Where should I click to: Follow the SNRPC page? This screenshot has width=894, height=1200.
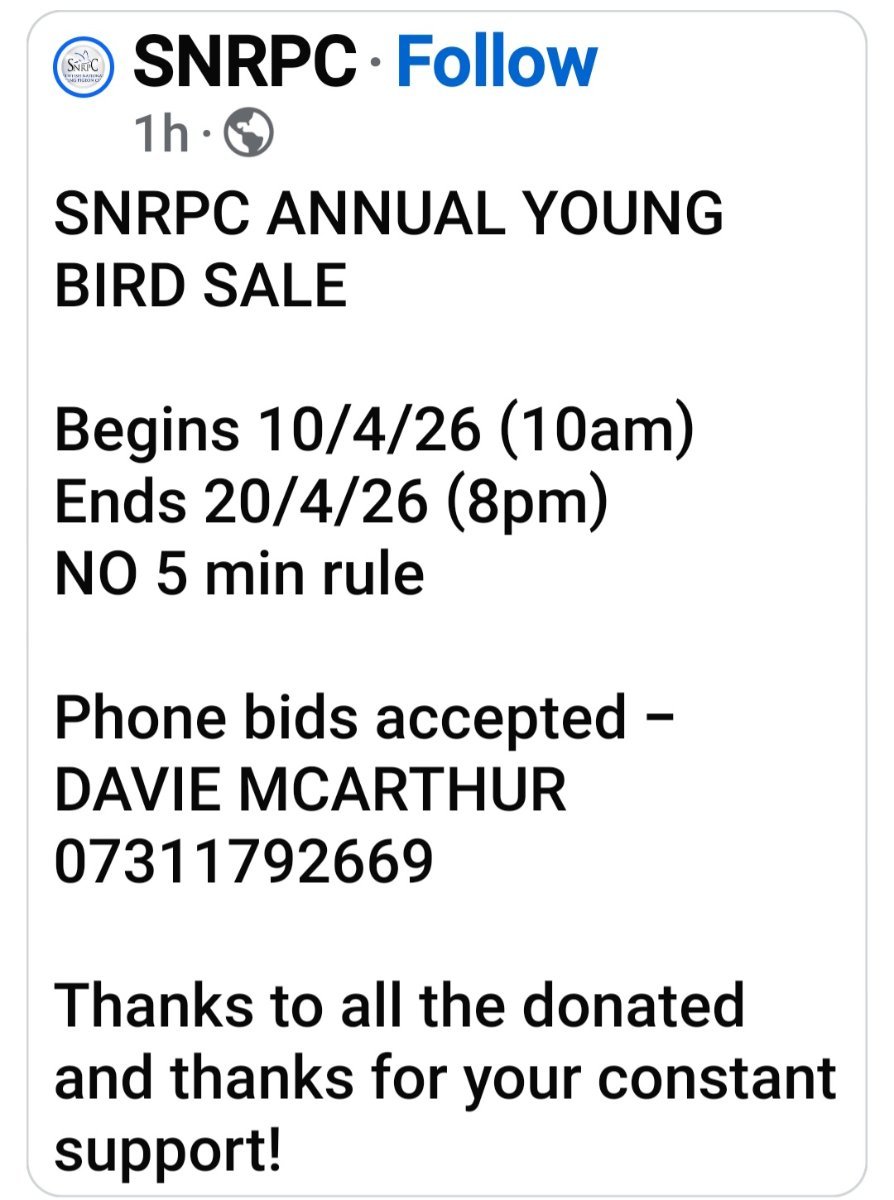(x=496, y=63)
